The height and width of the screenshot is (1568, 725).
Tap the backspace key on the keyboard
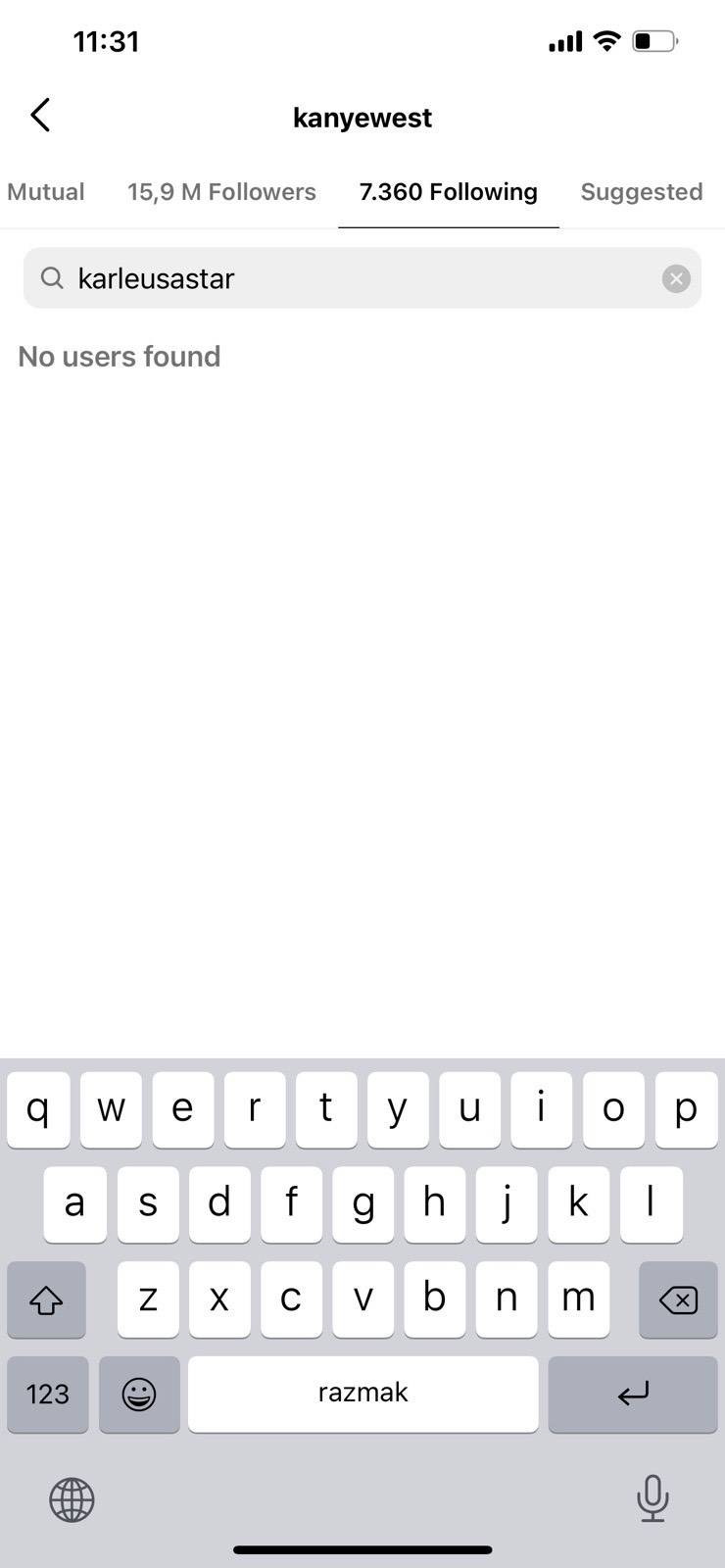pos(678,1299)
